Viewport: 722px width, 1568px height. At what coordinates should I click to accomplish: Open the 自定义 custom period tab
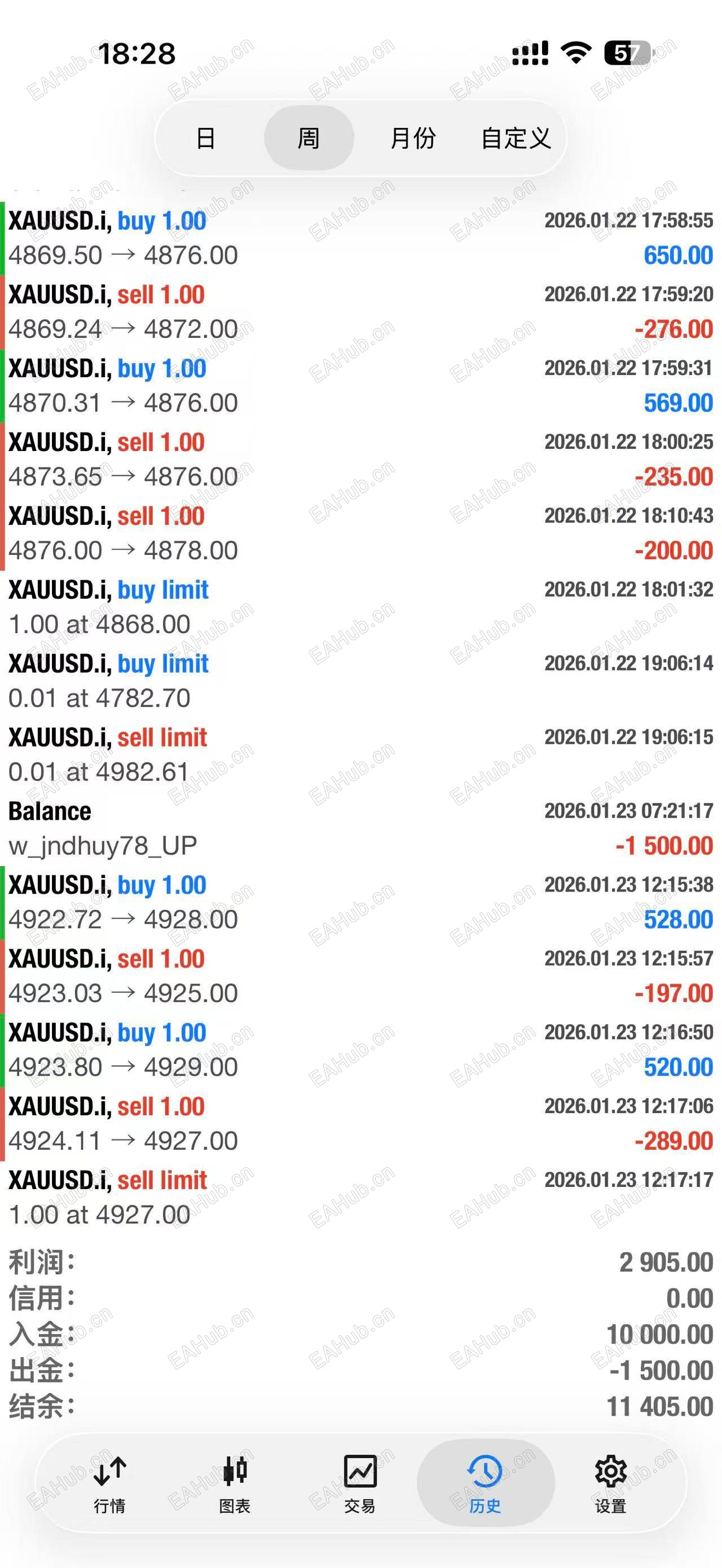coord(516,138)
